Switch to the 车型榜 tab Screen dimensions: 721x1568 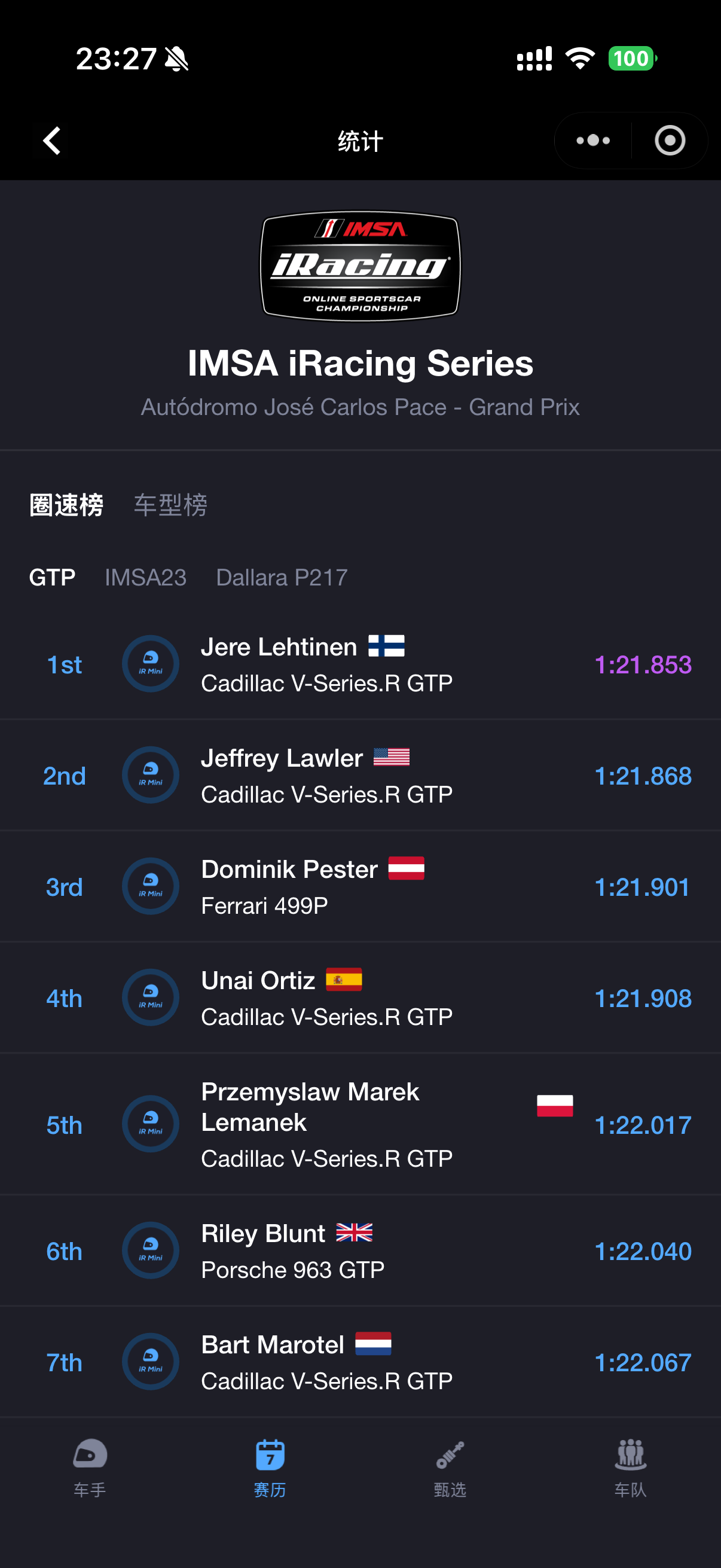(x=171, y=505)
